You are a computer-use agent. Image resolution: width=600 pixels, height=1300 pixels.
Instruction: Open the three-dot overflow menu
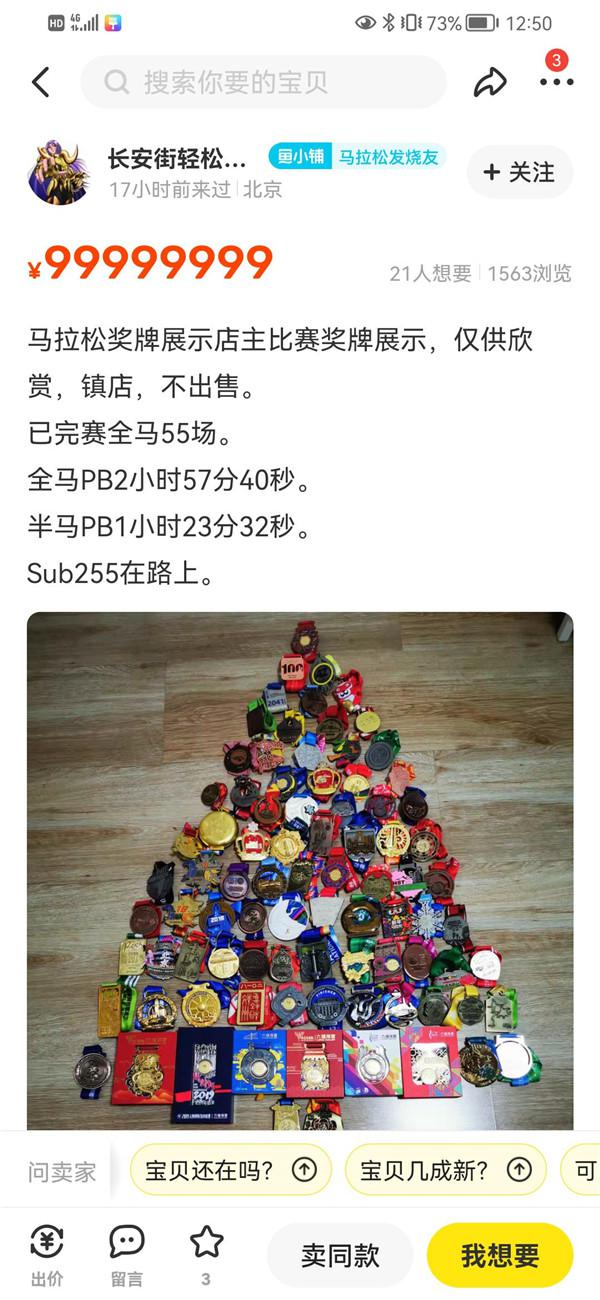click(556, 82)
